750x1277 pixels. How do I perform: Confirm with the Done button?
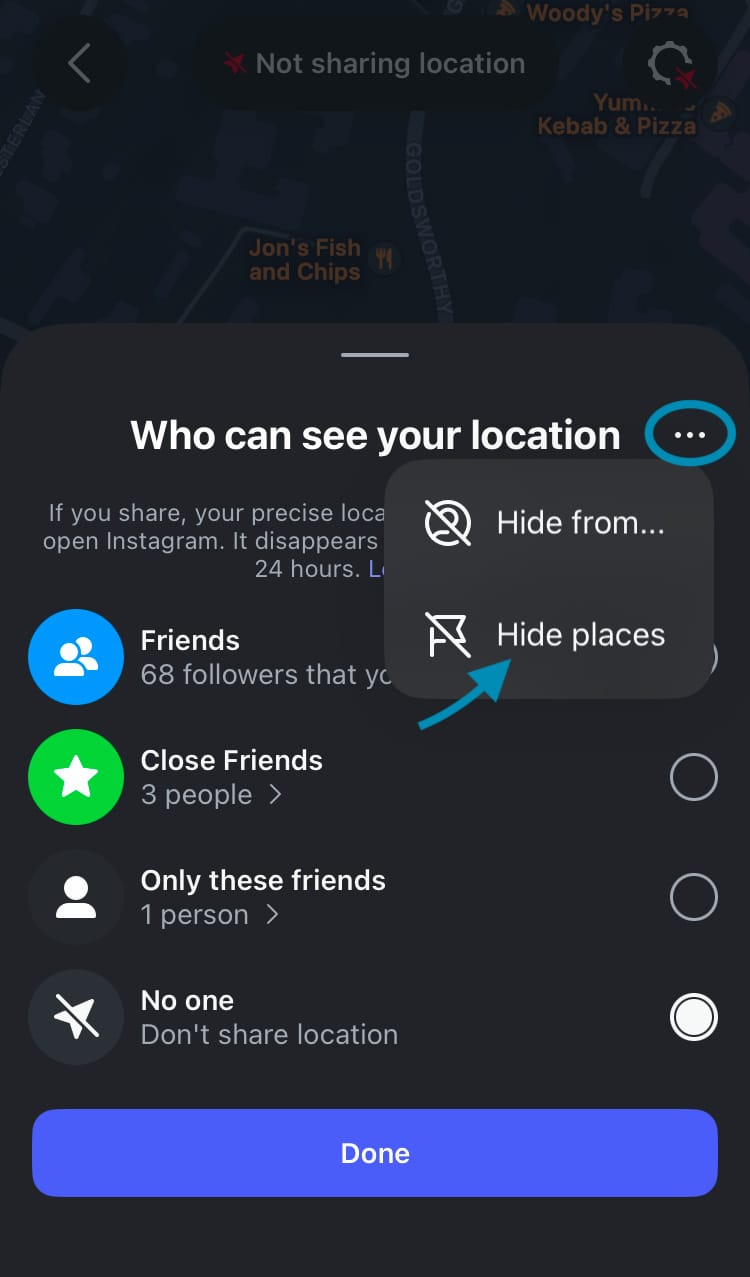tap(375, 1153)
